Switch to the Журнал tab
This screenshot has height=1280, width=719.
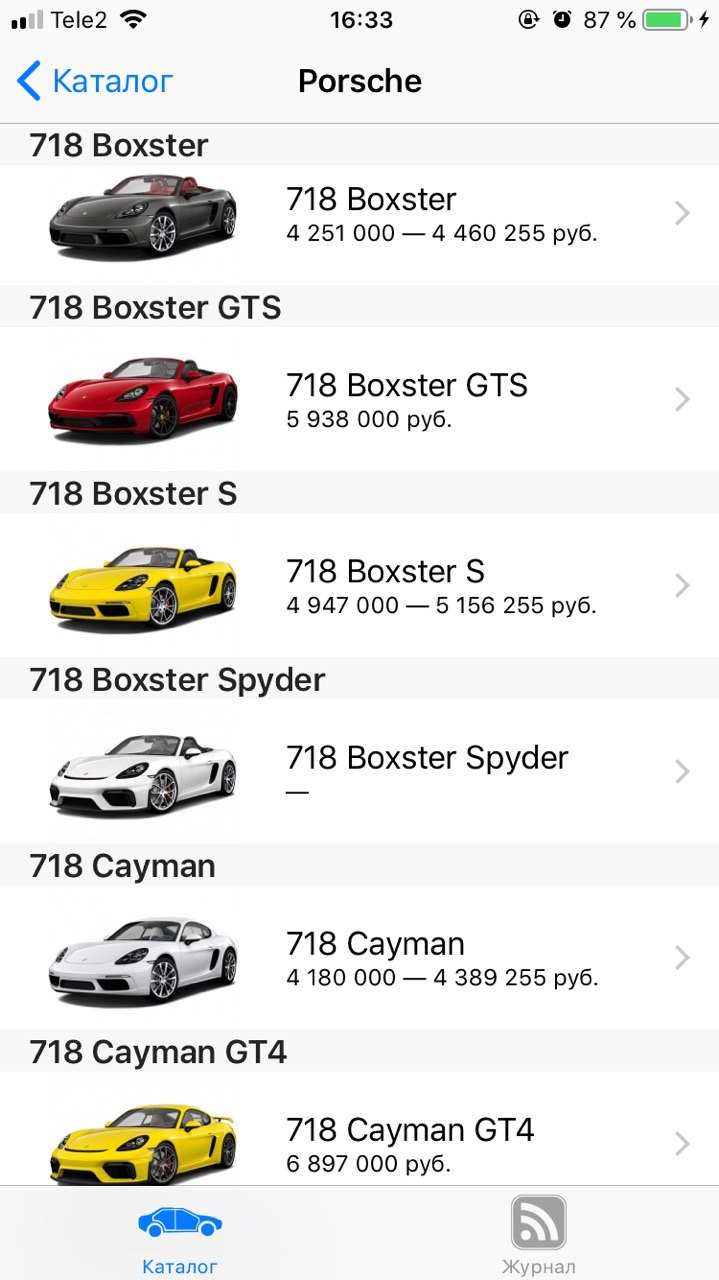pyautogui.click(x=539, y=1235)
